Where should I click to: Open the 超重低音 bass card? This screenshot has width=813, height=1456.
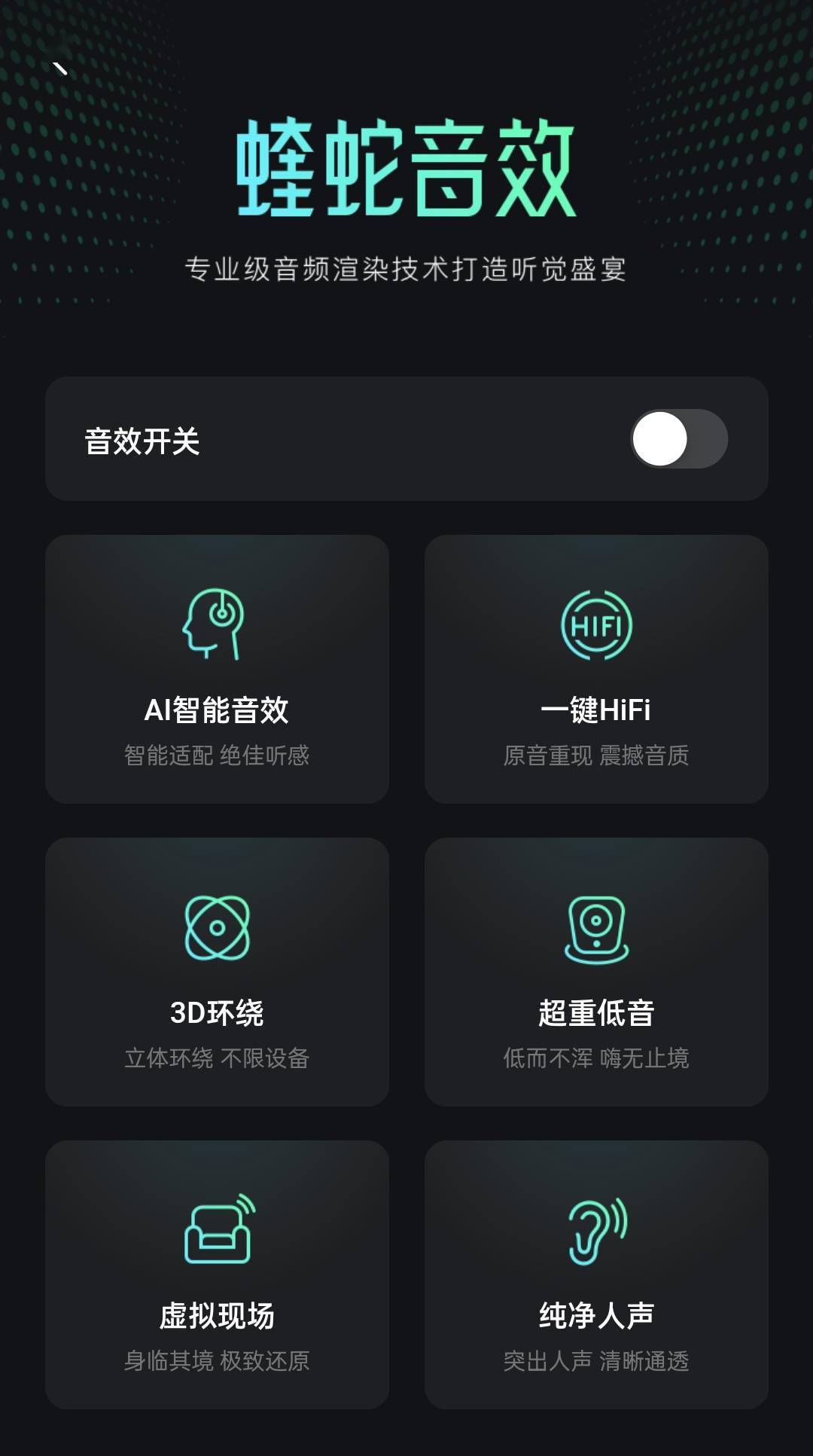pyautogui.click(x=598, y=972)
